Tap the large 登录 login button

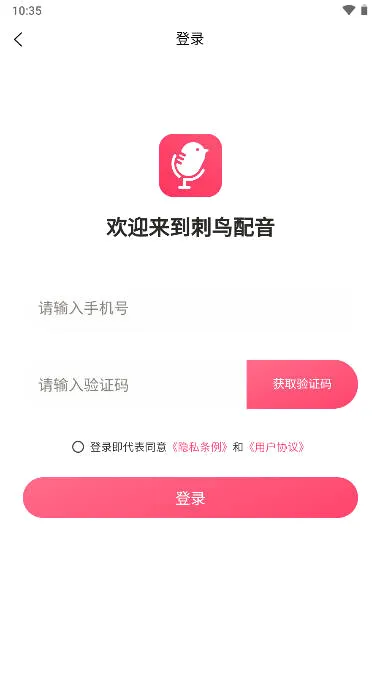[x=190, y=497]
